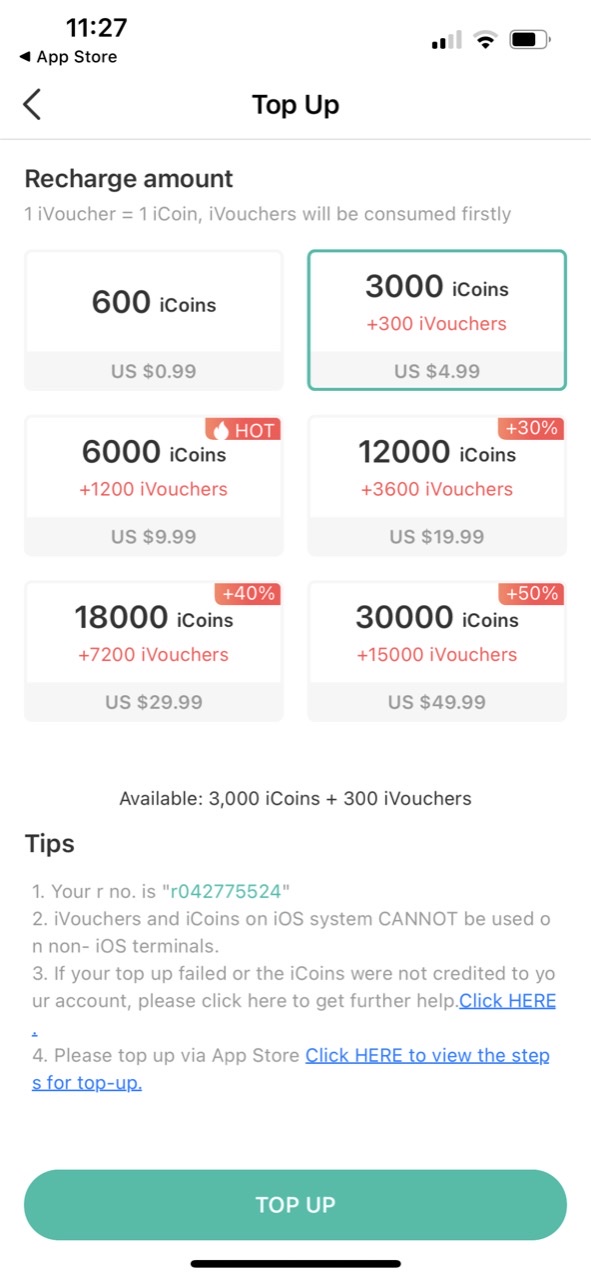
Task: Return to App Store via status bar
Action: pos(68,57)
